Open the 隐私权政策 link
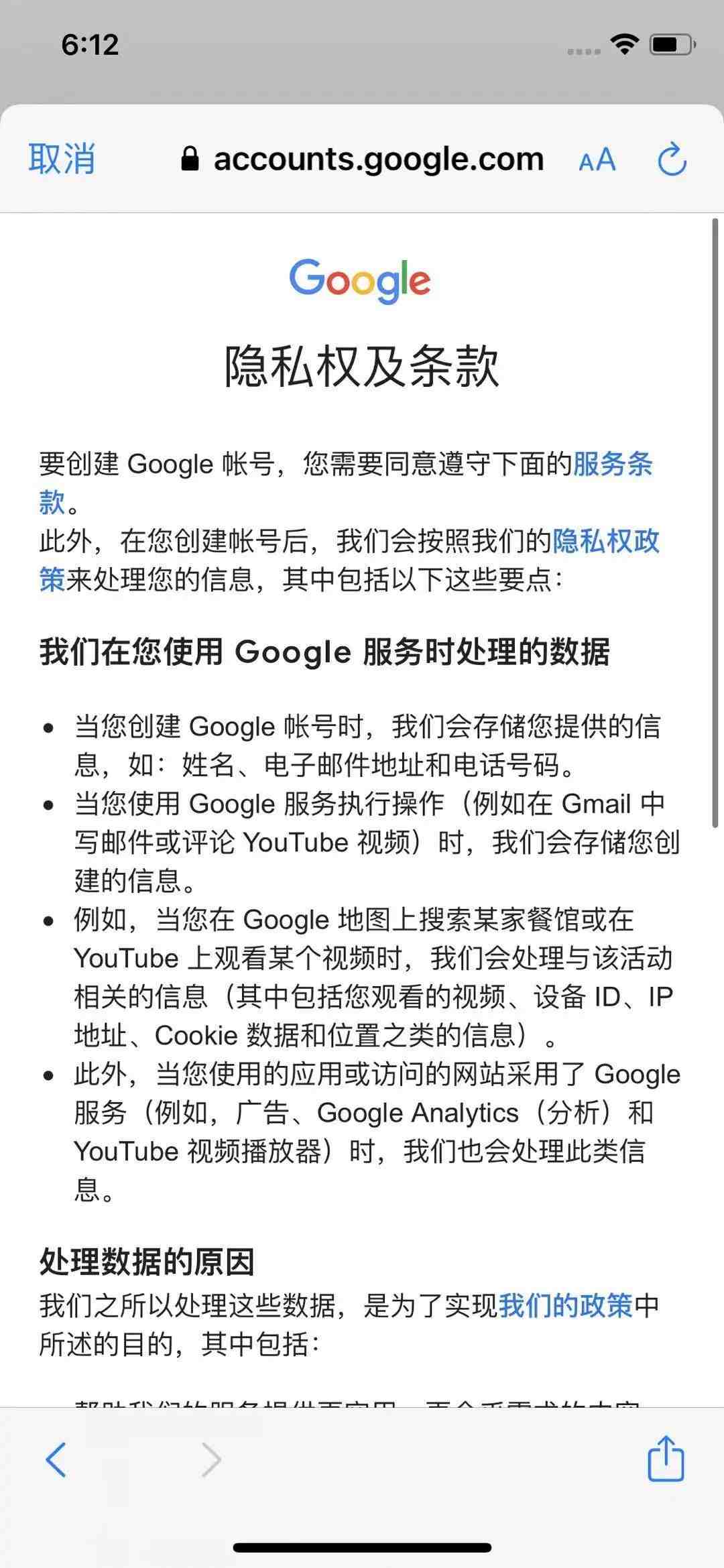Viewport: 724px width, 1568px height. (x=606, y=541)
